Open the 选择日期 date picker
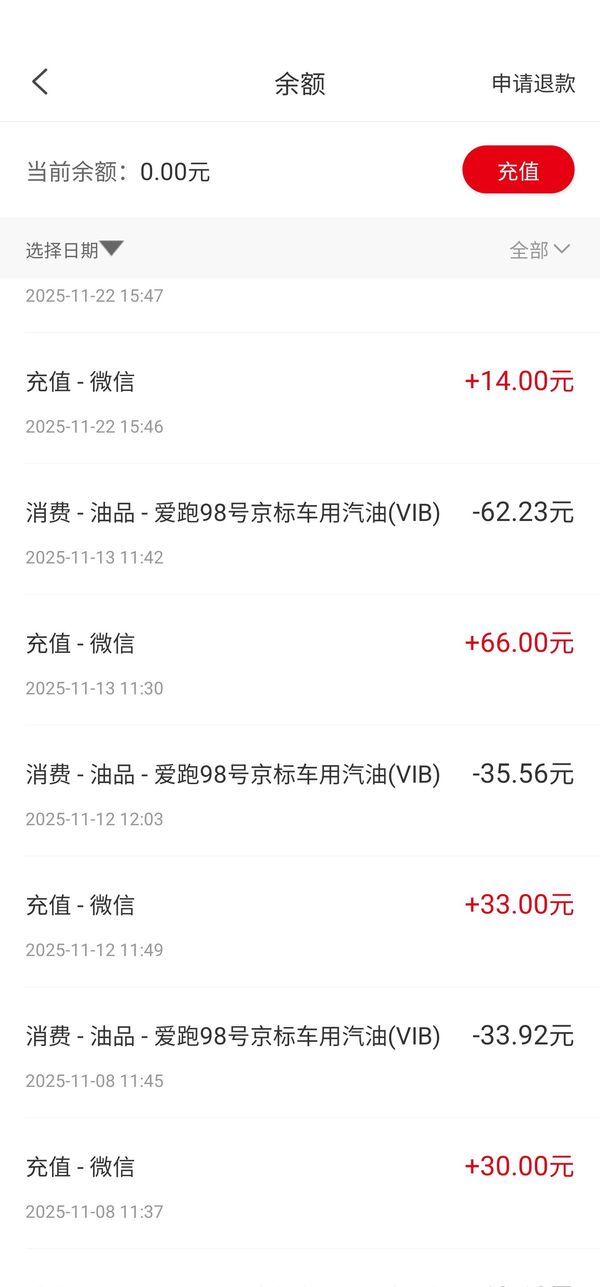Viewport: 600px width, 1287px height. (x=74, y=249)
